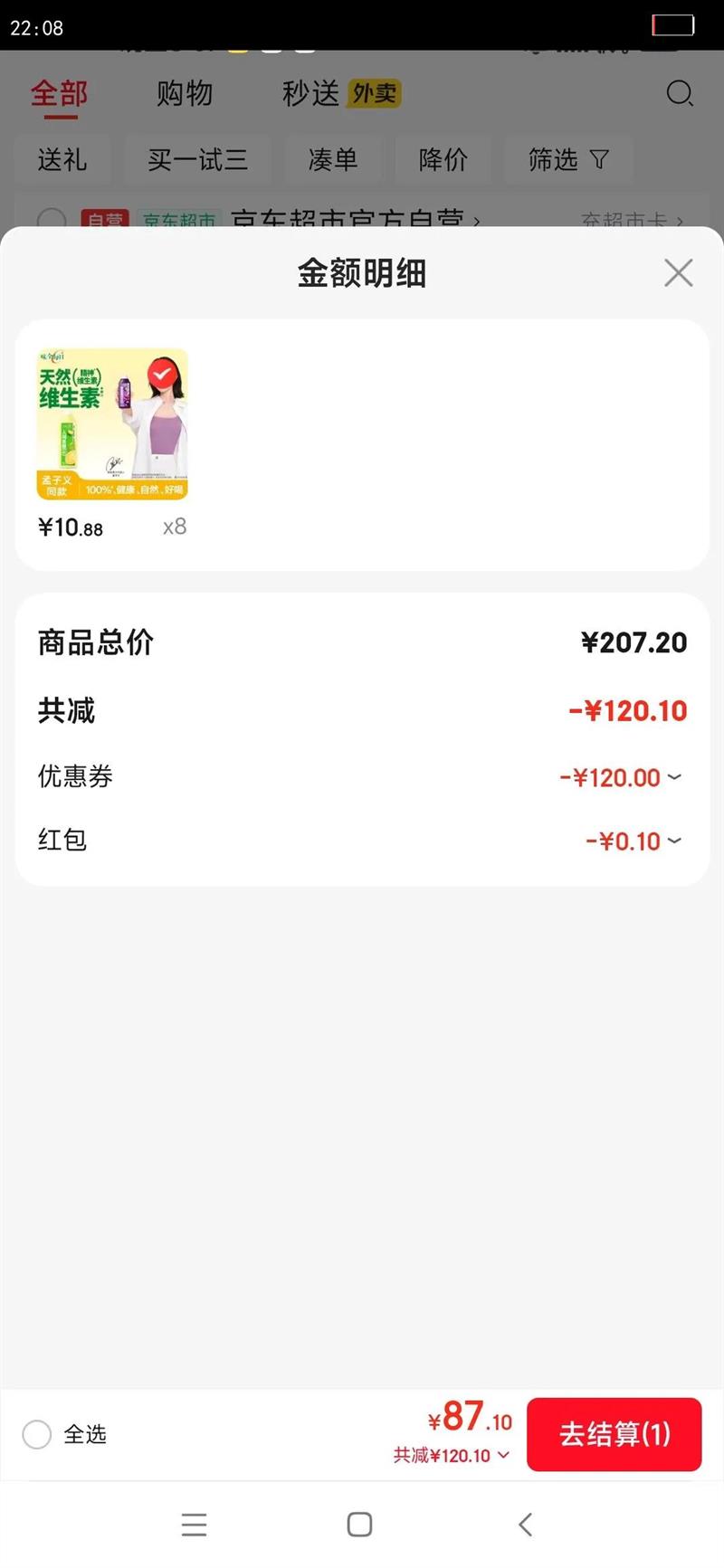The image size is (724, 1568).
Task: Expand the 共减¥120.10 summary above checkout
Action: (452, 1456)
